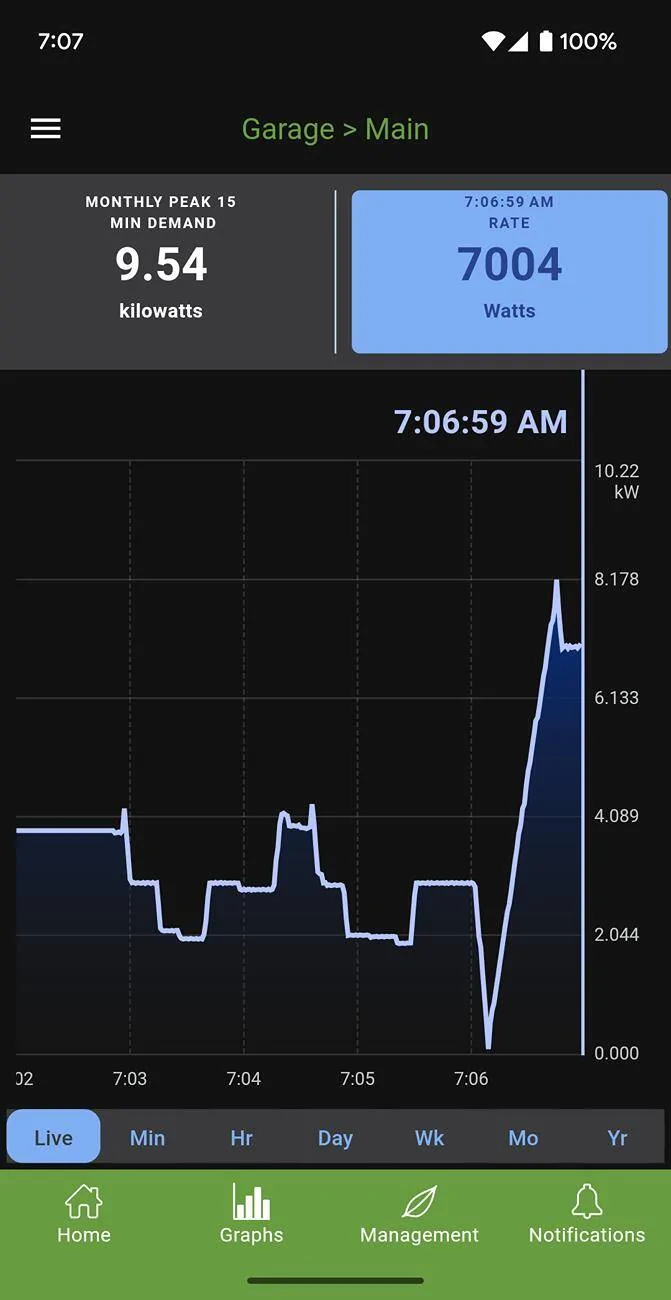Open the Management tab
Image resolution: width=671 pixels, height=1300 pixels.
tap(419, 1214)
